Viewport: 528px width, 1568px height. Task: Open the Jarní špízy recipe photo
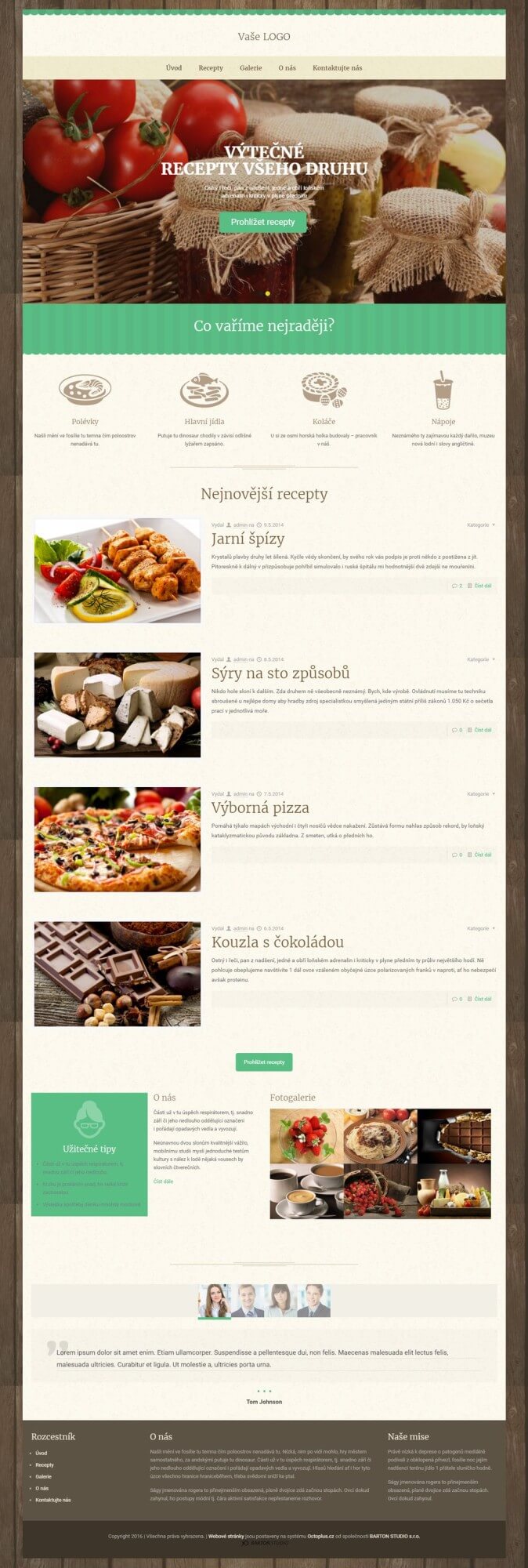click(x=118, y=571)
